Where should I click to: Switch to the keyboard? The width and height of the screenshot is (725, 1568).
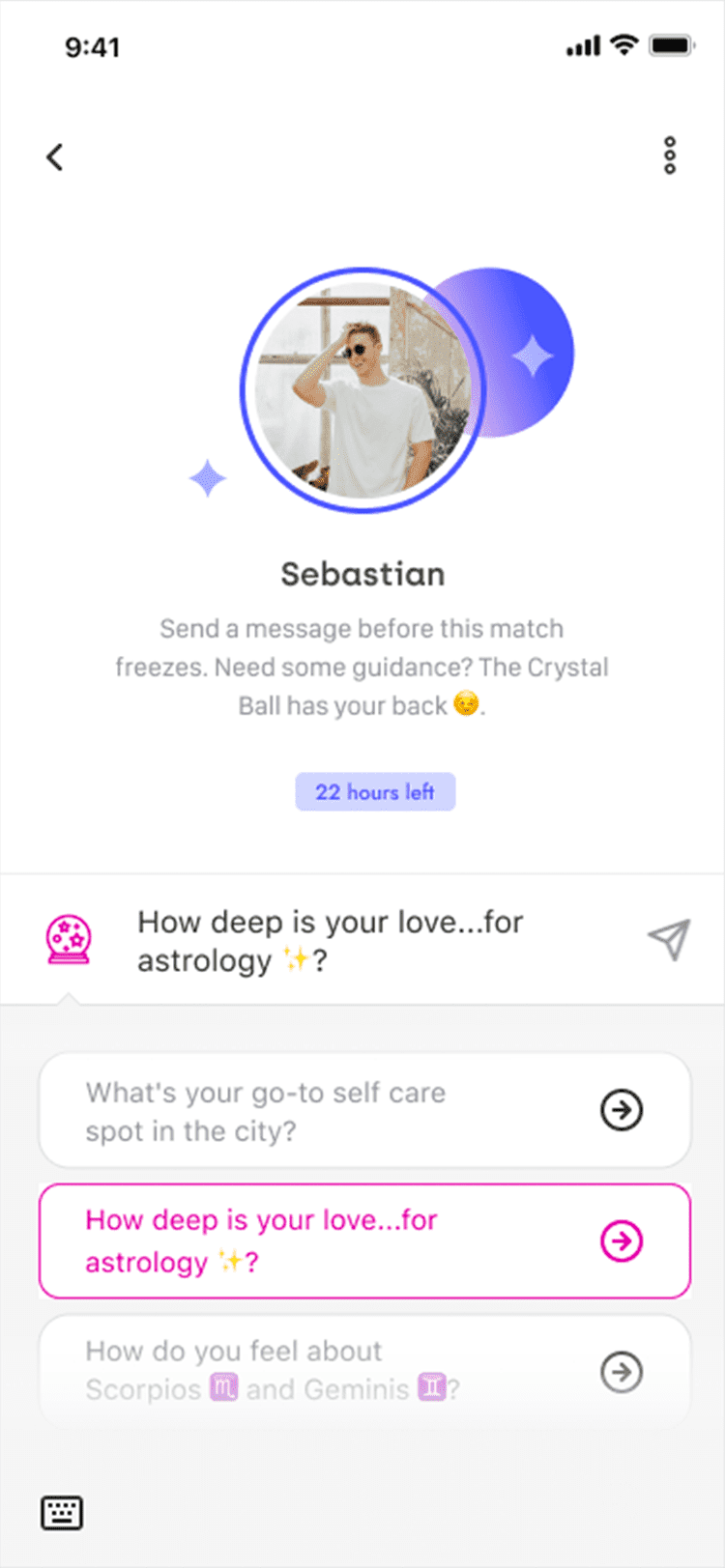click(x=62, y=1512)
